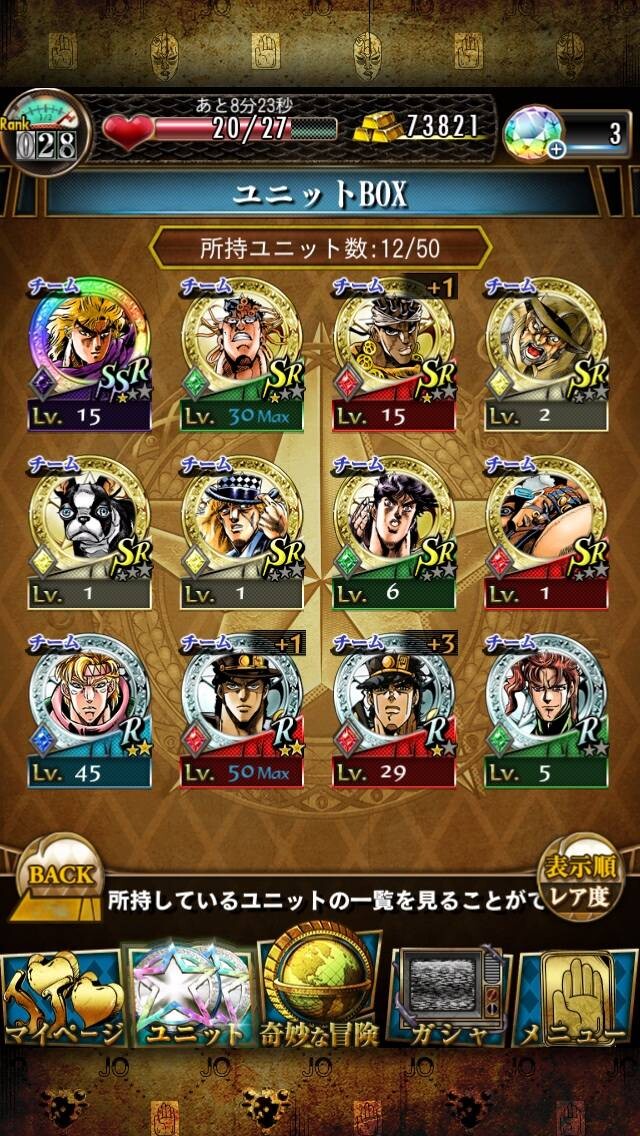Viewport: 640px width, 1136px height.
Task: Select the R unit at Lv. 45
Action: [x=89, y=710]
